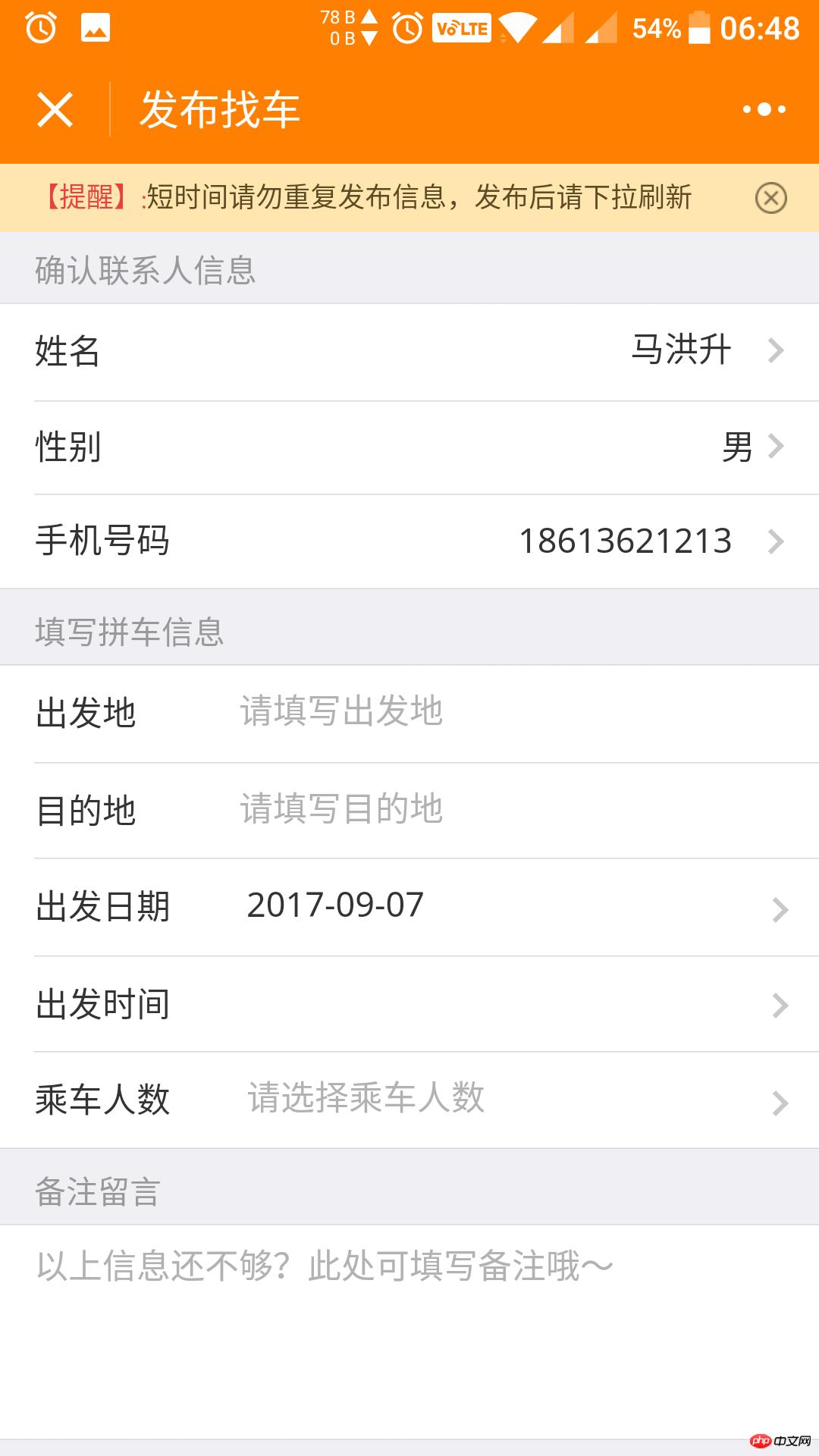819x1456 pixels.
Task: Open the 出发日期 date picker
Action: tap(409, 907)
